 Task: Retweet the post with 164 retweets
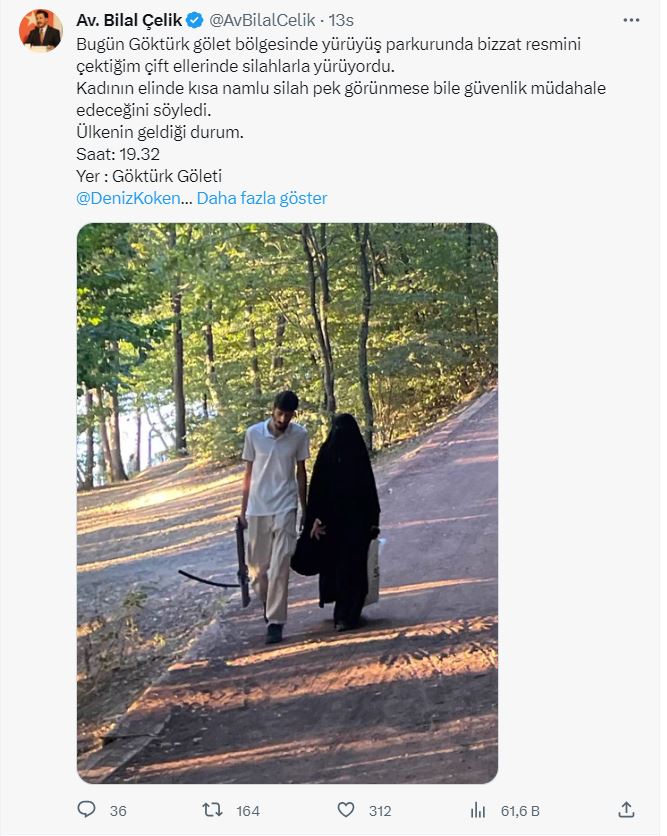coord(213,810)
